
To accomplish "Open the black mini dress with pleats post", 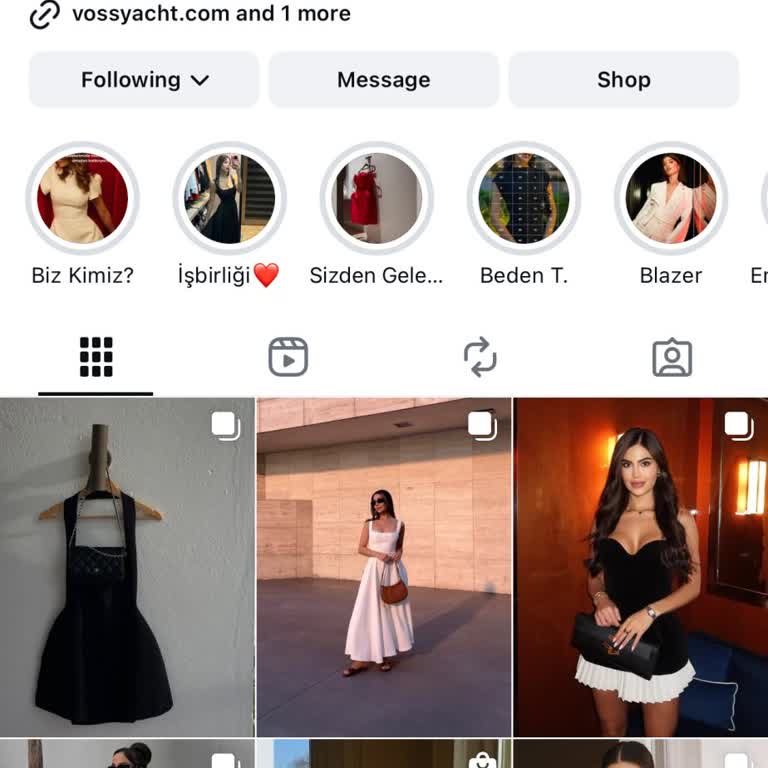I will (640, 567).
